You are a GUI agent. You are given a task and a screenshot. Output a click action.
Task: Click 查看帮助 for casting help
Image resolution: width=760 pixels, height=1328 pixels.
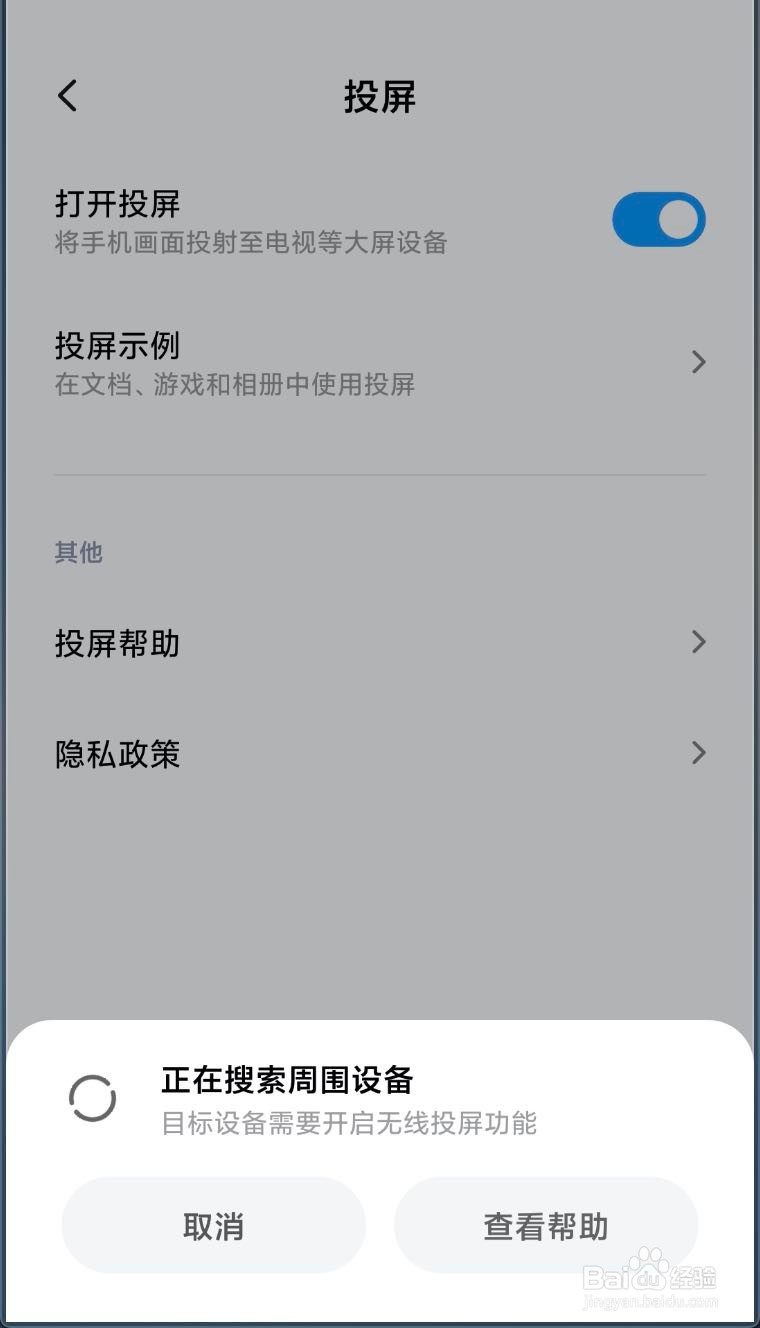(x=546, y=1225)
